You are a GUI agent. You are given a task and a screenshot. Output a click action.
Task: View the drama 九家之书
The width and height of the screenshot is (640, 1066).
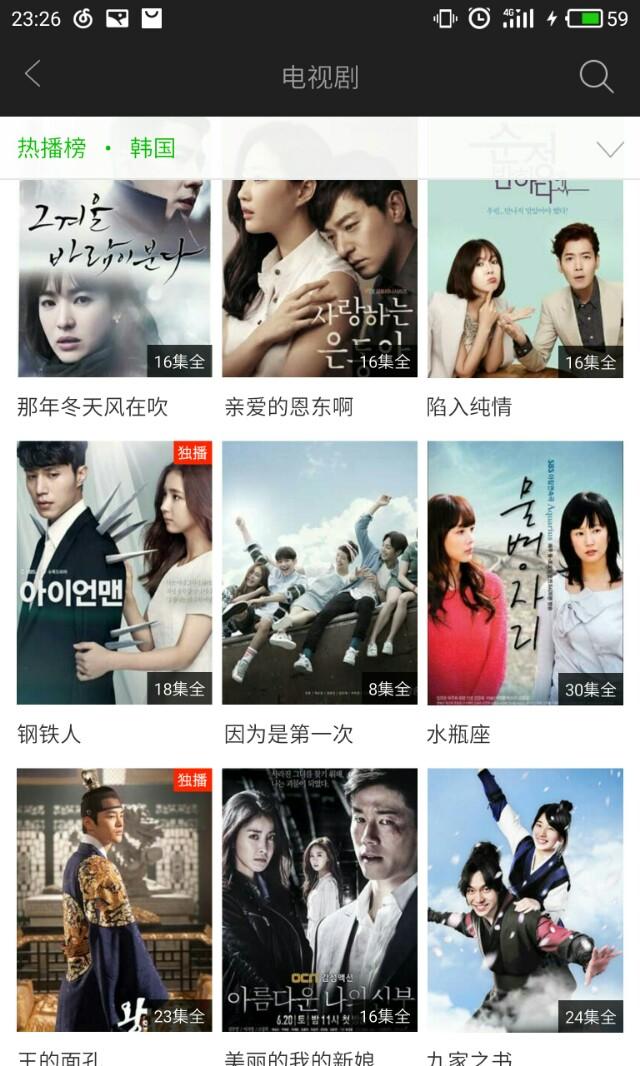(x=525, y=900)
